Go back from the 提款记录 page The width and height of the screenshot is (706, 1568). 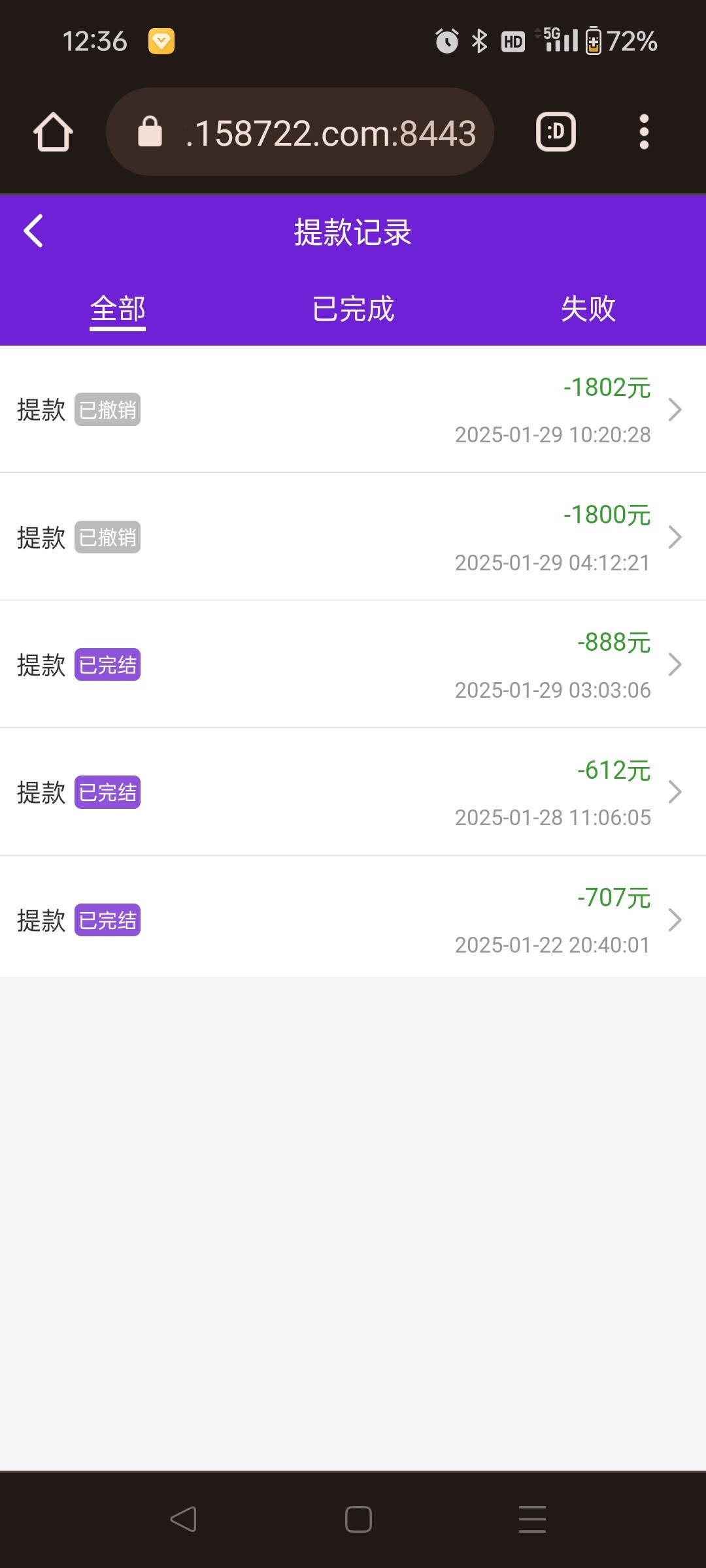click(x=34, y=231)
